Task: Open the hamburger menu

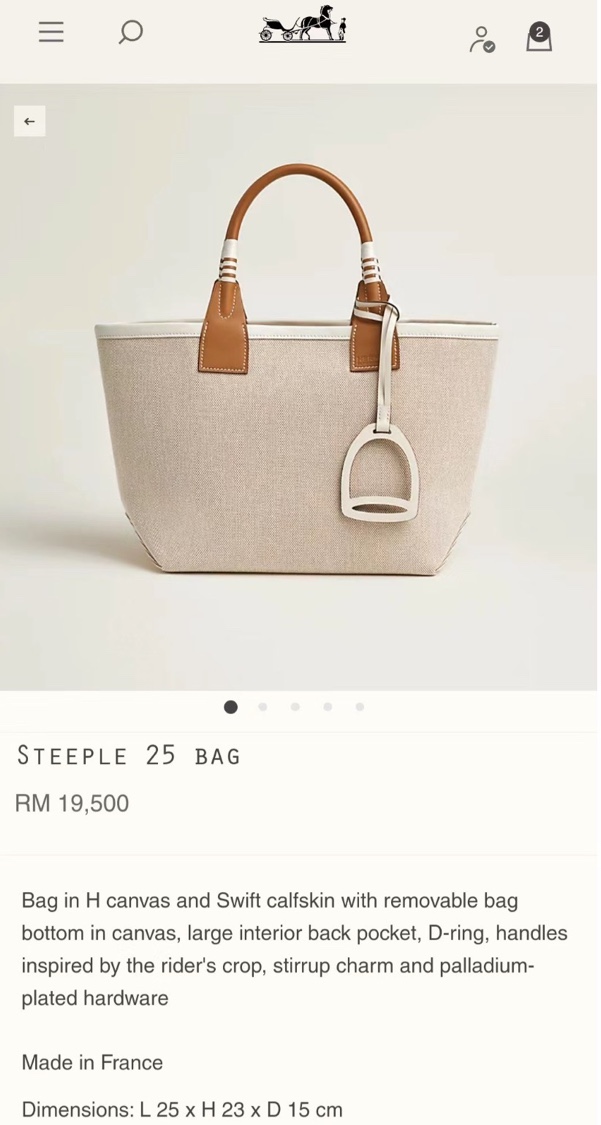Action: click(51, 32)
